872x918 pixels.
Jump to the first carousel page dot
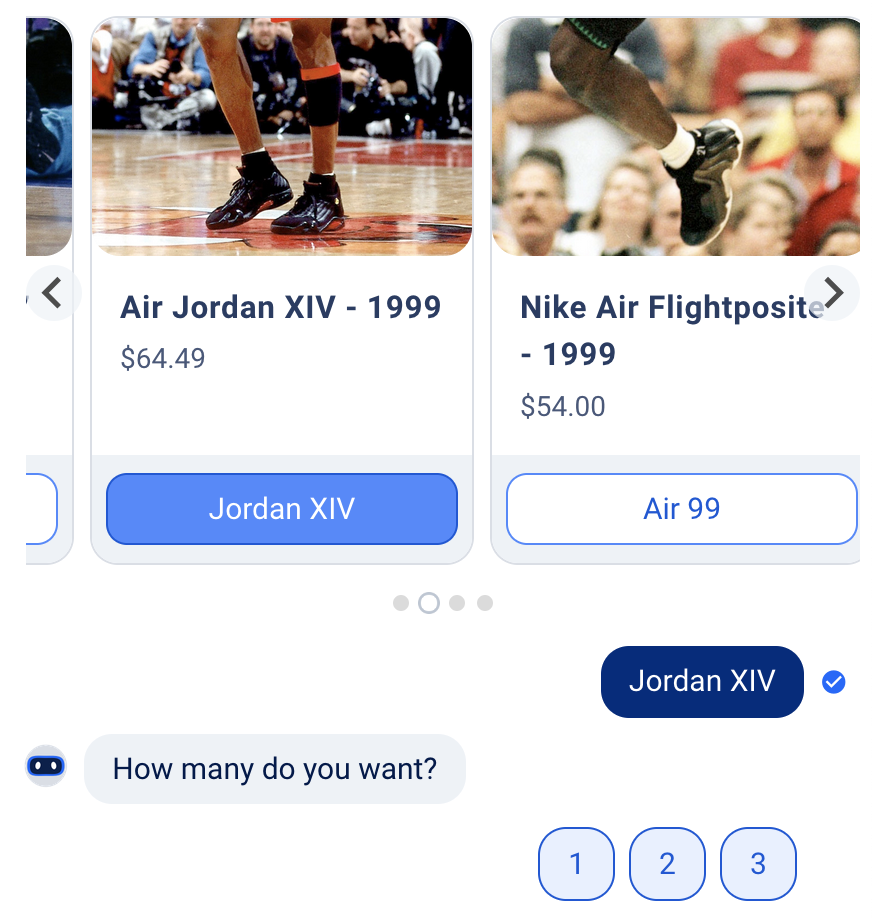[x=401, y=603]
